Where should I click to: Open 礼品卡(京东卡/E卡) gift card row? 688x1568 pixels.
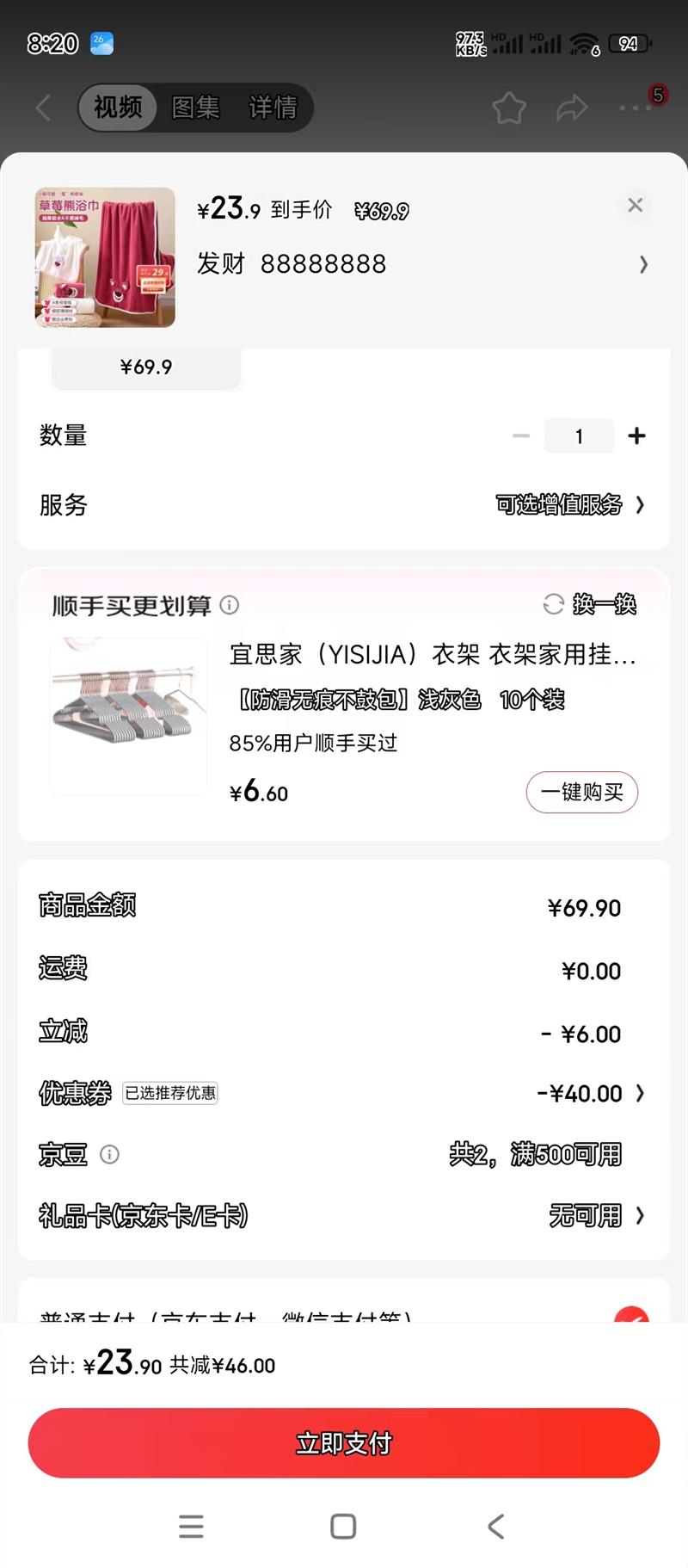(595, 1215)
